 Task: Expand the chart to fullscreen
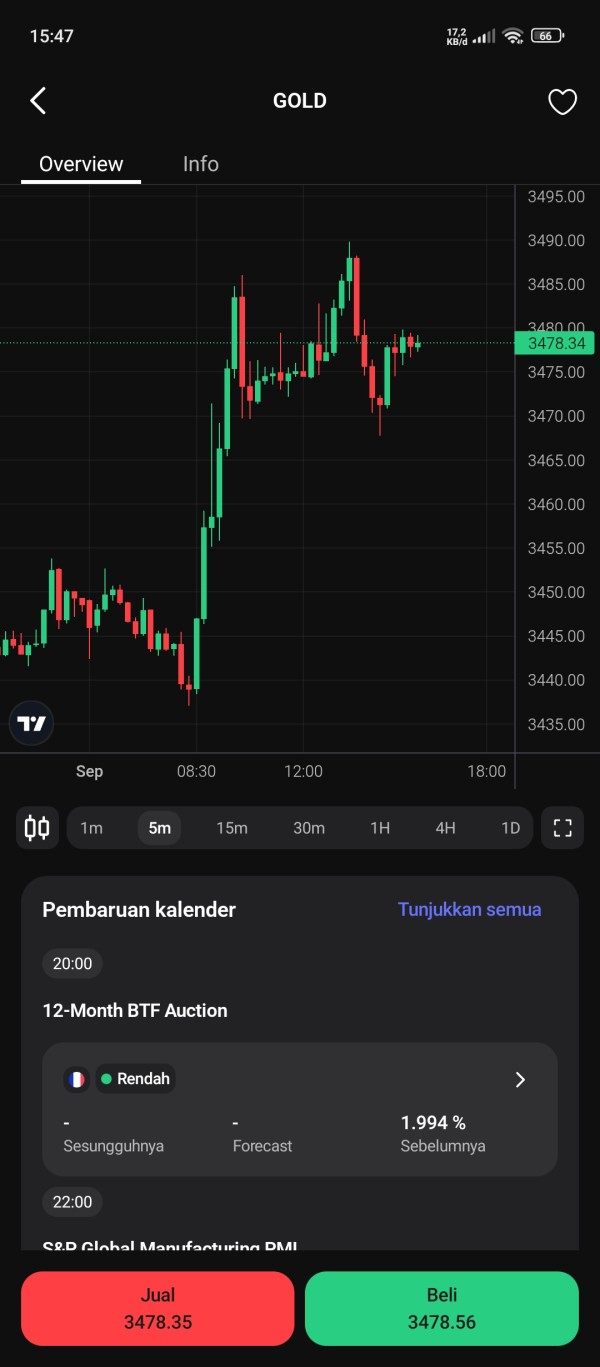pos(563,828)
